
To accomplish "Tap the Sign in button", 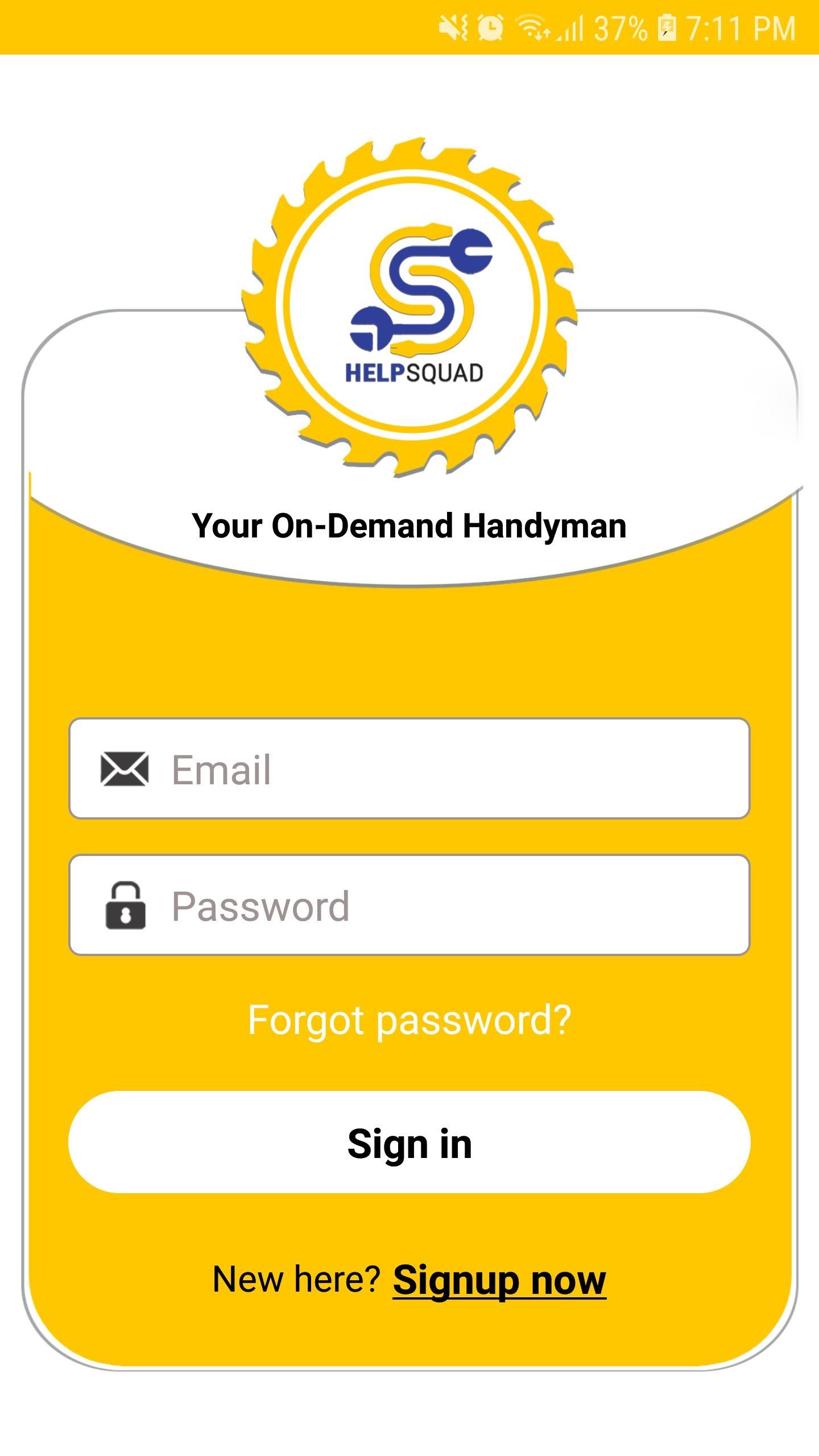I will click(409, 1143).
